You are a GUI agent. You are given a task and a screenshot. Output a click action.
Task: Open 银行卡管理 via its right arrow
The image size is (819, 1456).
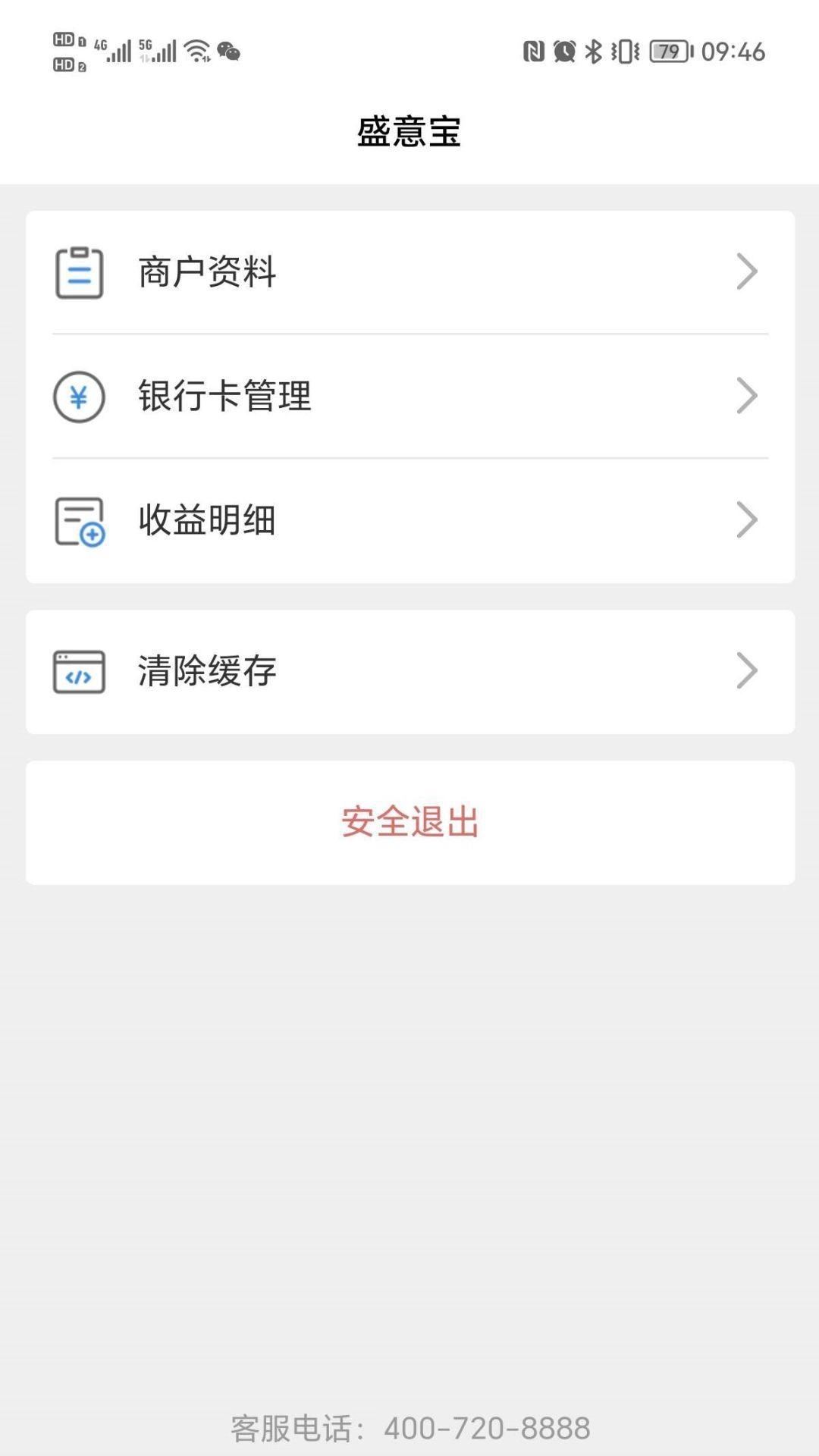click(x=747, y=395)
